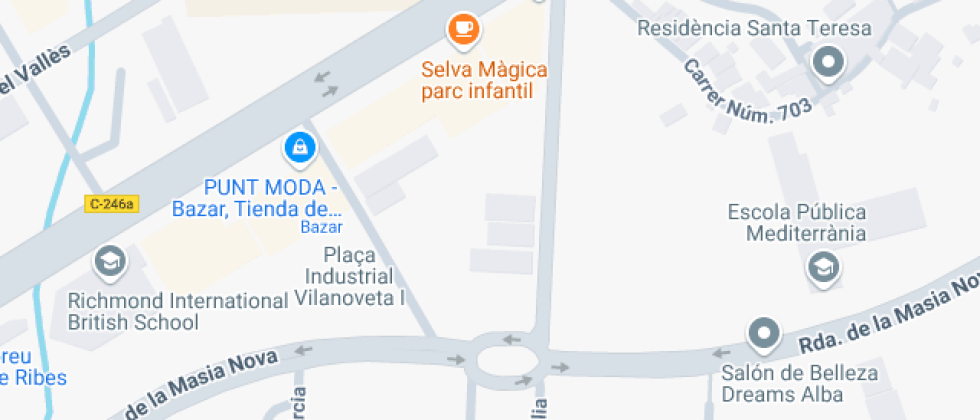Open the Salón de Belleza Dreams Alba pin
The image size is (980, 420).
(x=765, y=334)
